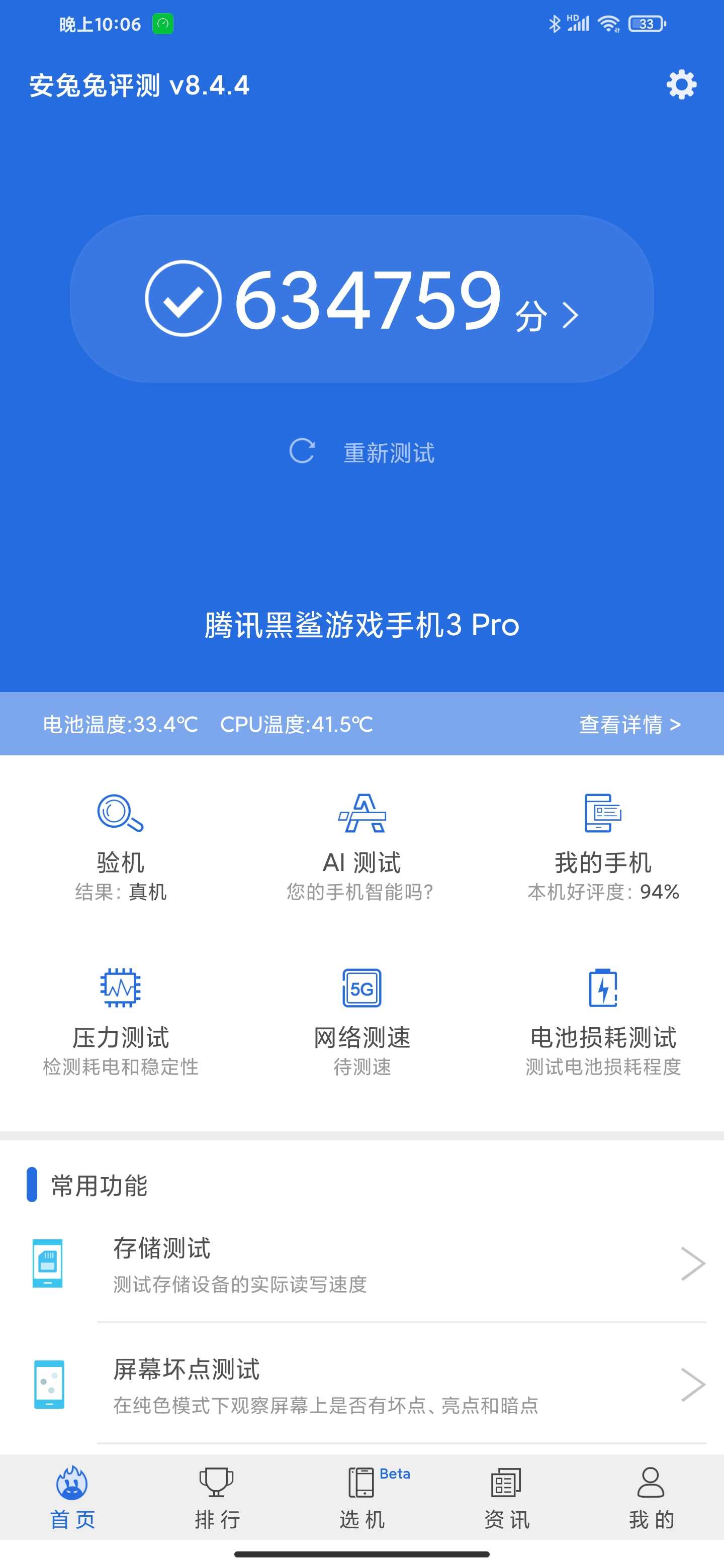
Task: Open the 存储测试 row
Action: [x=361, y=1263]
